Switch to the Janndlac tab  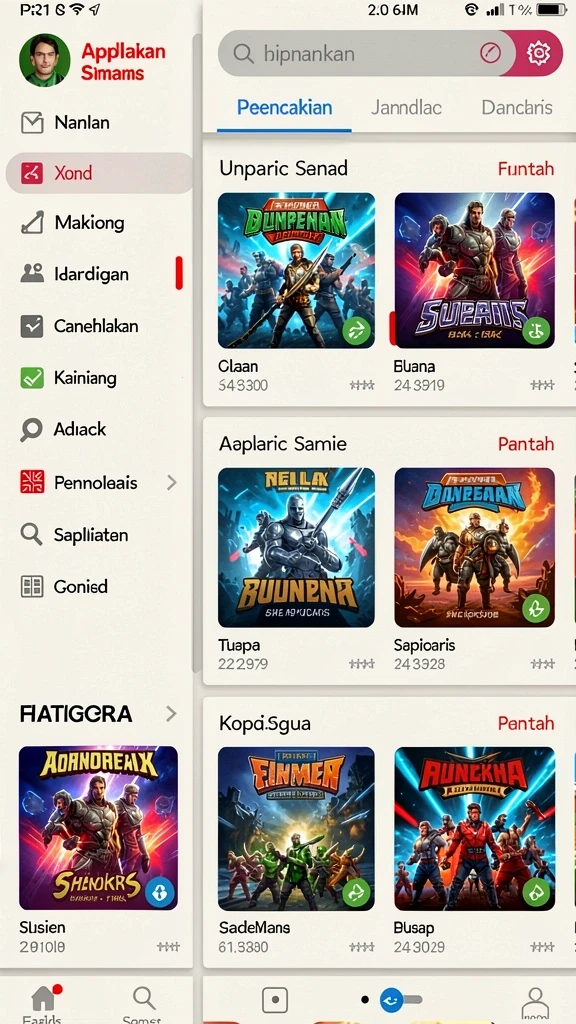(x=406, y=108)
